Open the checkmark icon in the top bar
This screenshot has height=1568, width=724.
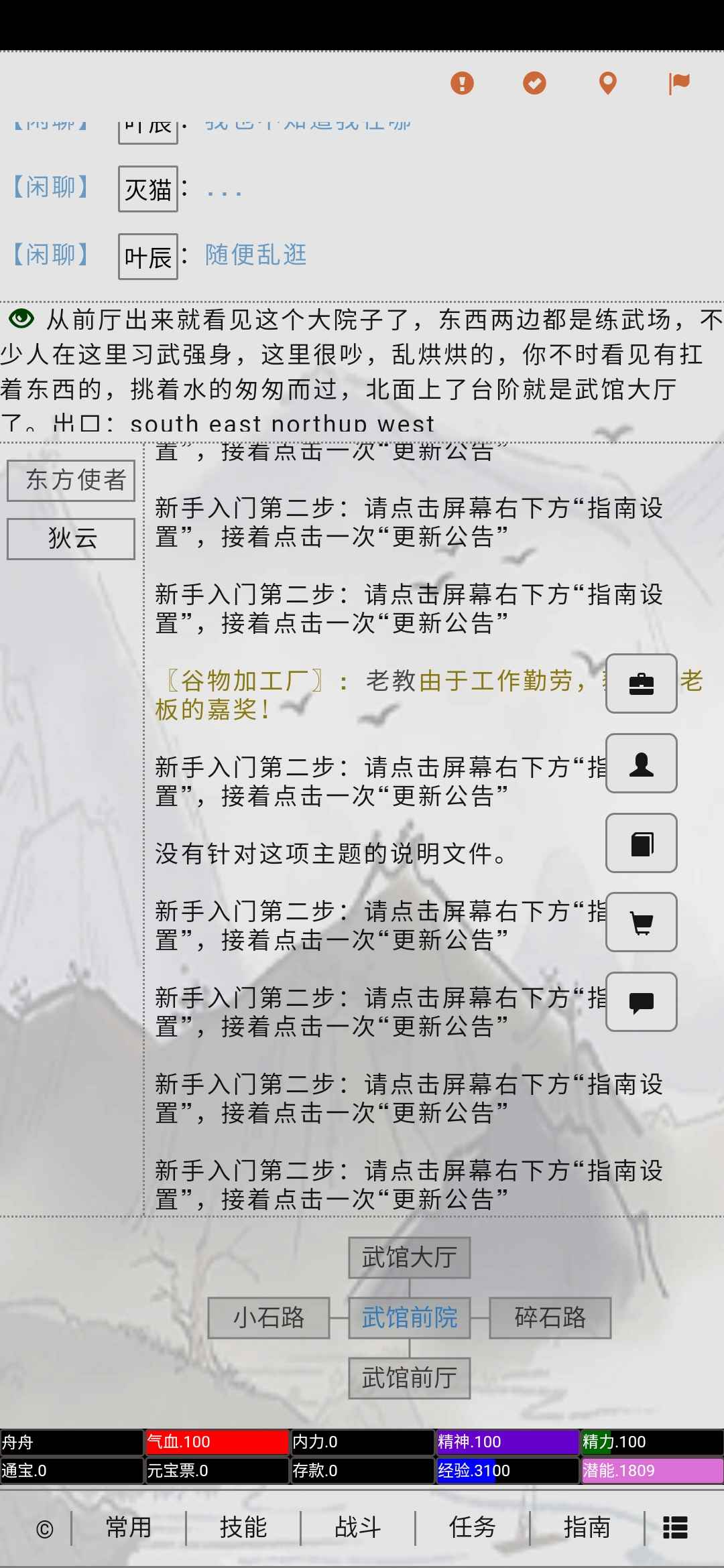tap(534, 83)
